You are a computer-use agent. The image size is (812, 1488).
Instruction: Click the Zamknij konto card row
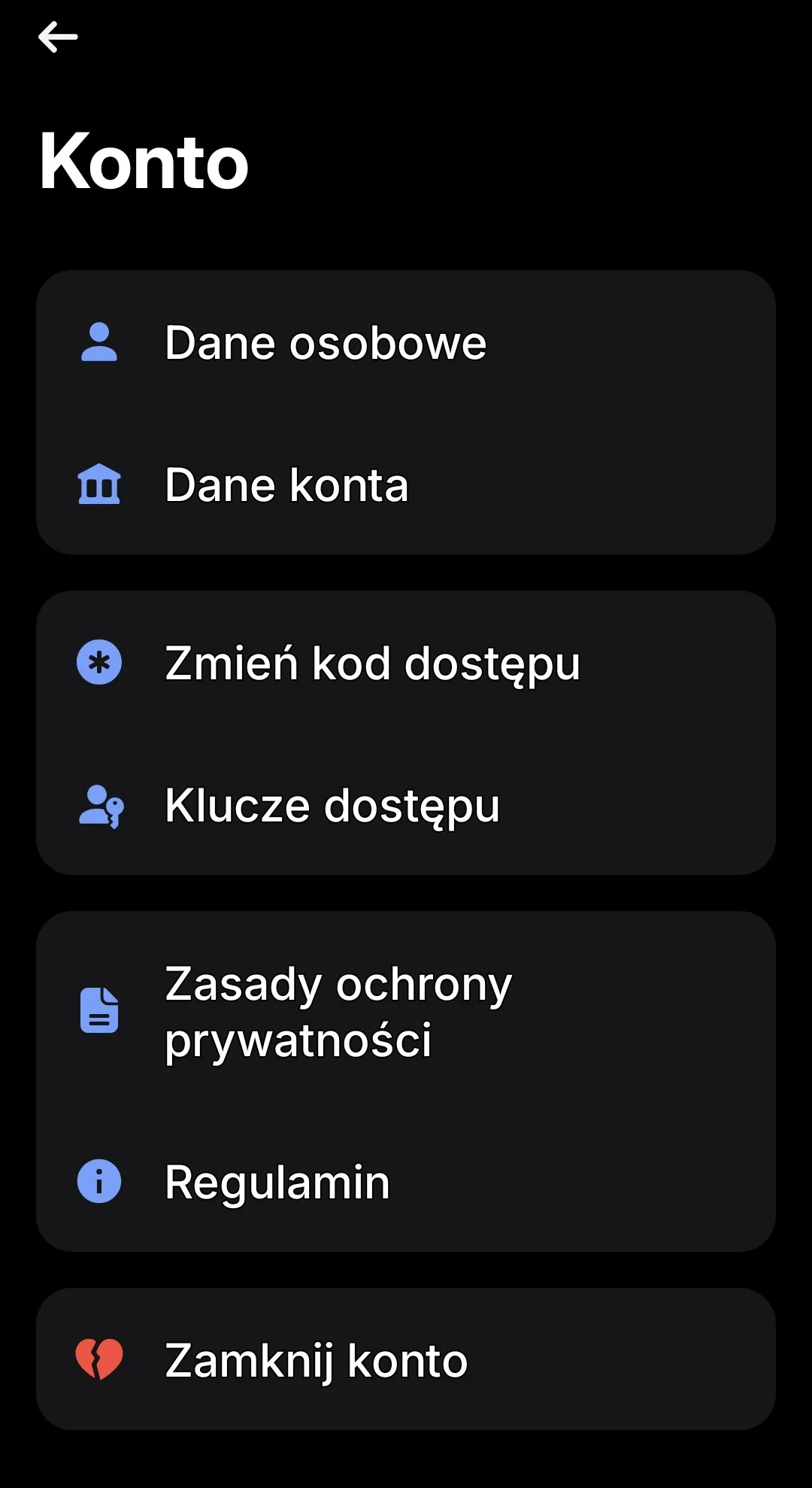[x=406, y=1359]
